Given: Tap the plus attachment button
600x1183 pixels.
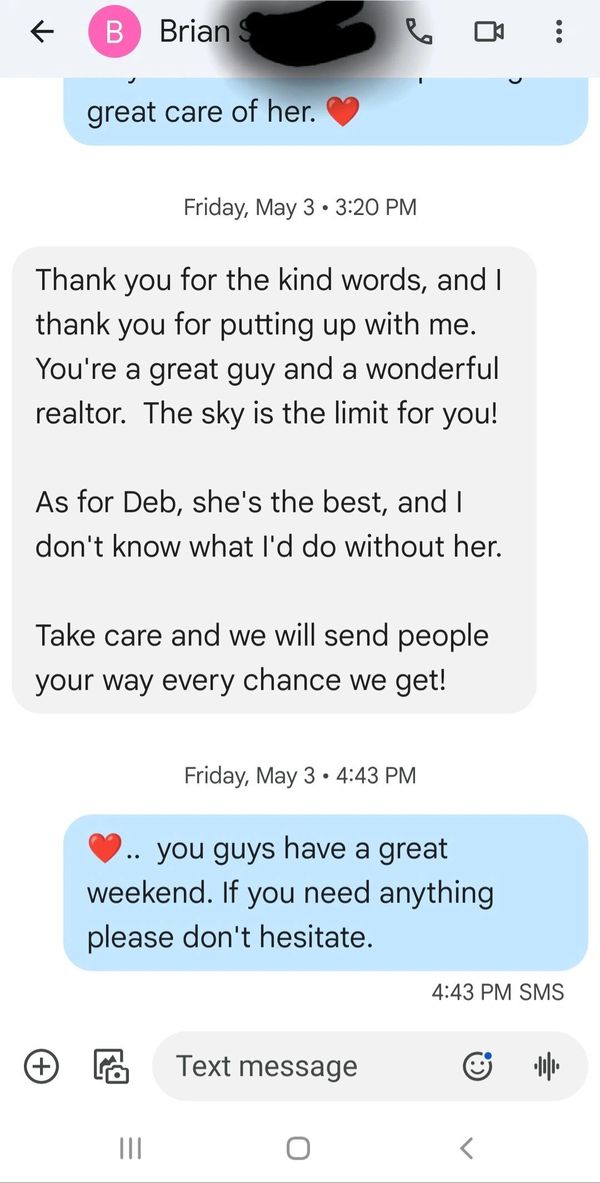Looking at the screenshot, I should click(40, 1067).
